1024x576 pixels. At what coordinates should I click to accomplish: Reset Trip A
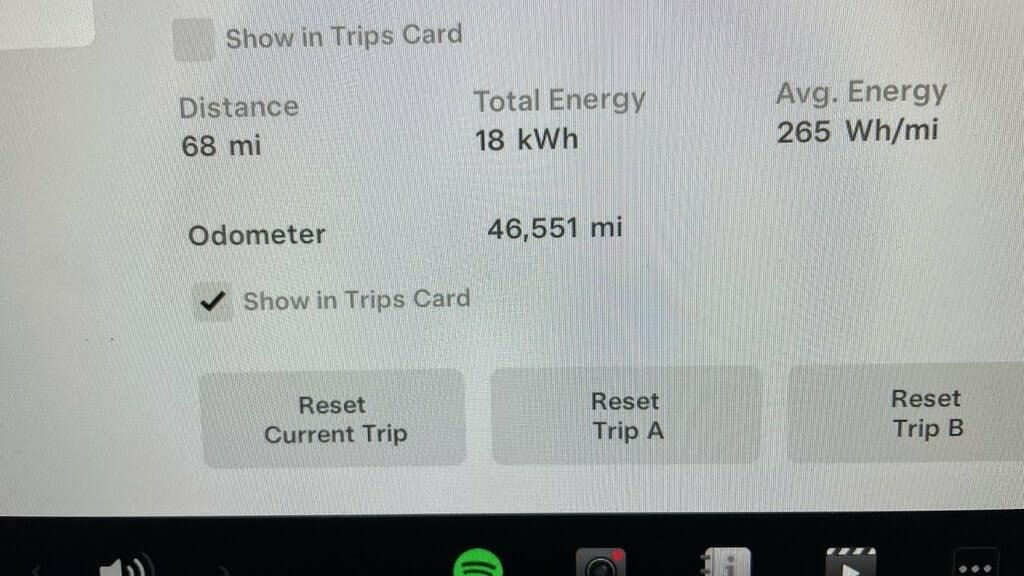pyautogui.click(x=626, y=415)
